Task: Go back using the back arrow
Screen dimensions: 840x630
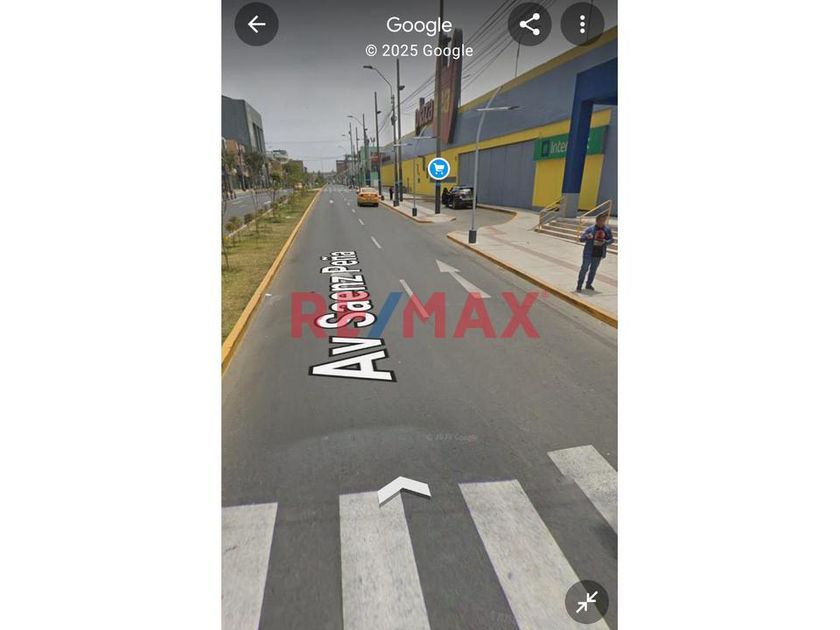Action: pos(256,24)
